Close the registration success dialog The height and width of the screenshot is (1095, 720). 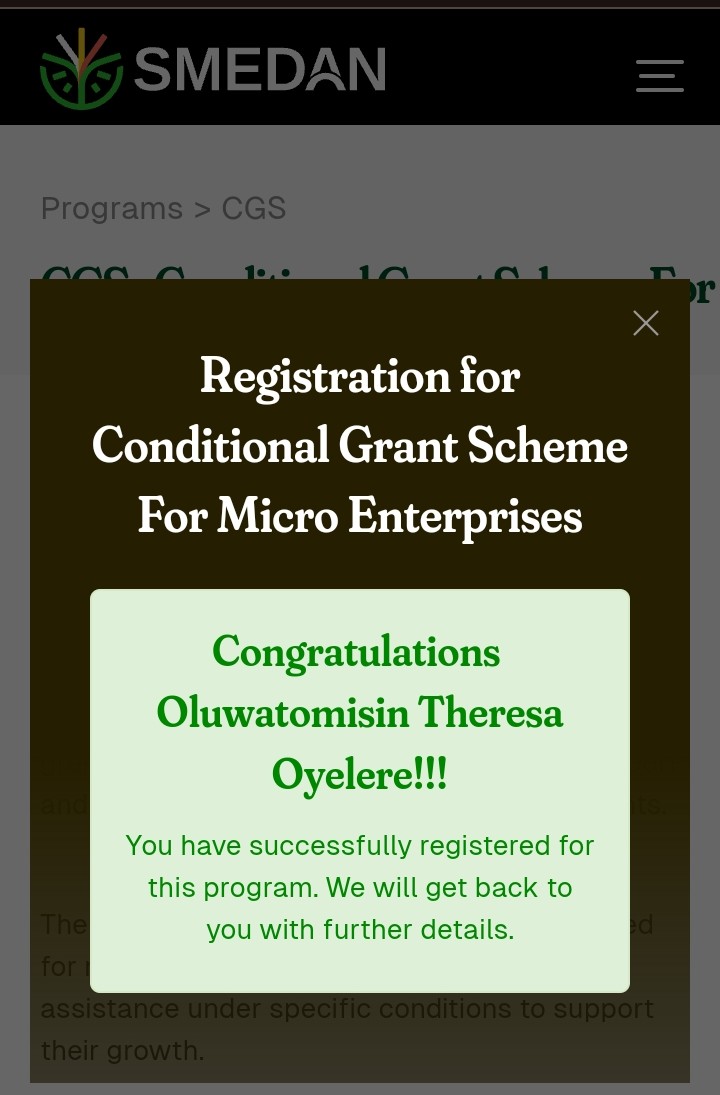point(646,323)
